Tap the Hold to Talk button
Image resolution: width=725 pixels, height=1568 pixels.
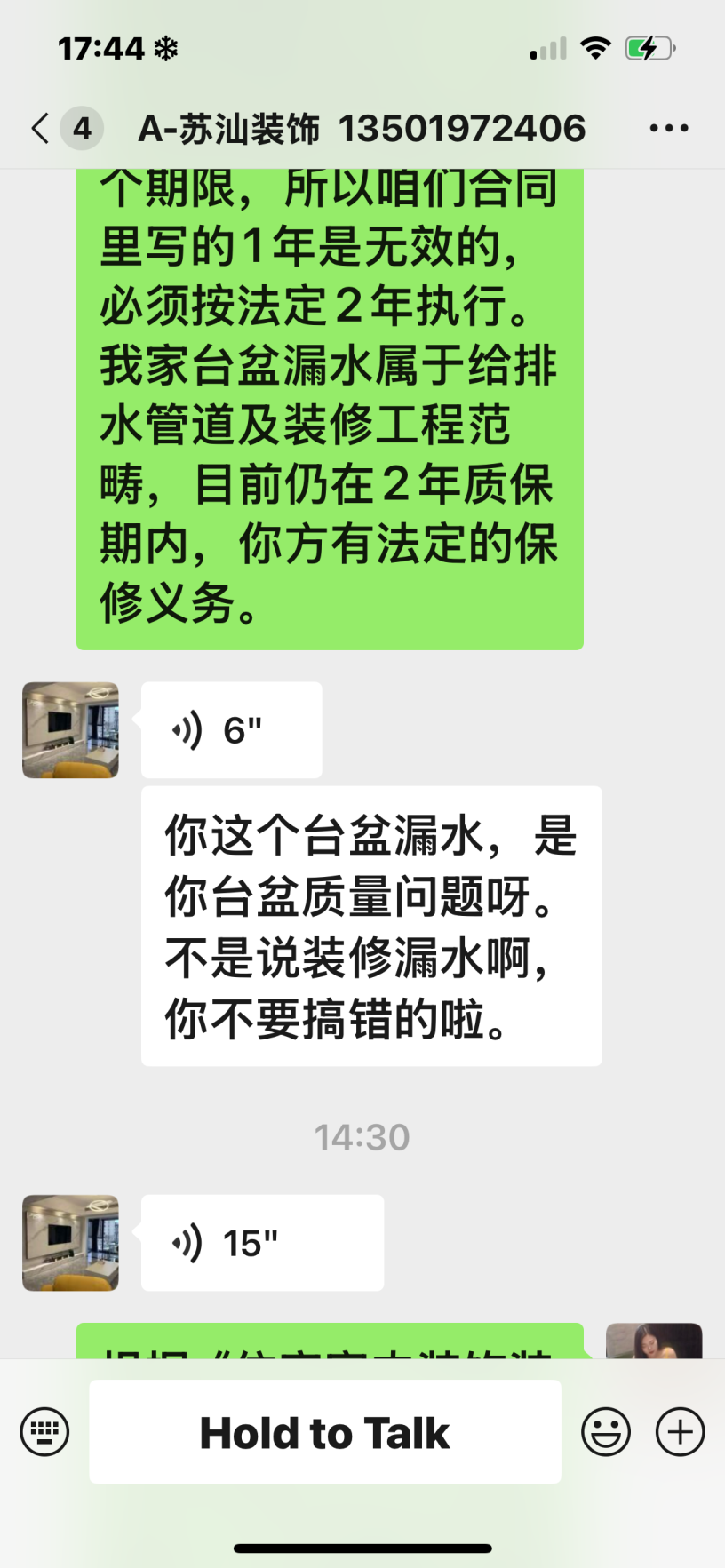tap(325, 1431)
